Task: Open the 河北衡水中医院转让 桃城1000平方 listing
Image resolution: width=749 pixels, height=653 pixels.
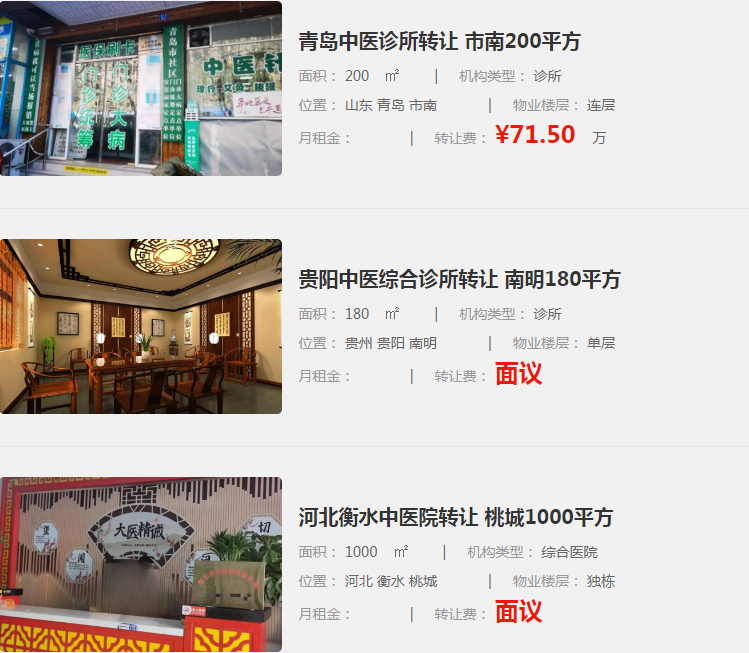Action: click(455, 518)
